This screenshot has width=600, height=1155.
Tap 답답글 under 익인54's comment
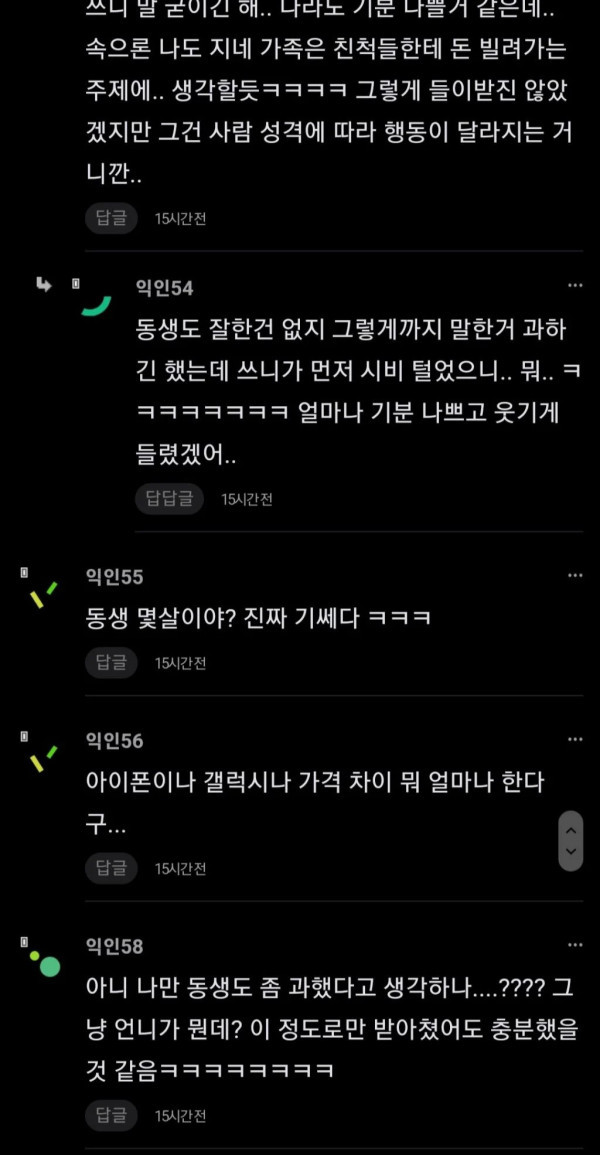(x=169, y=498)
